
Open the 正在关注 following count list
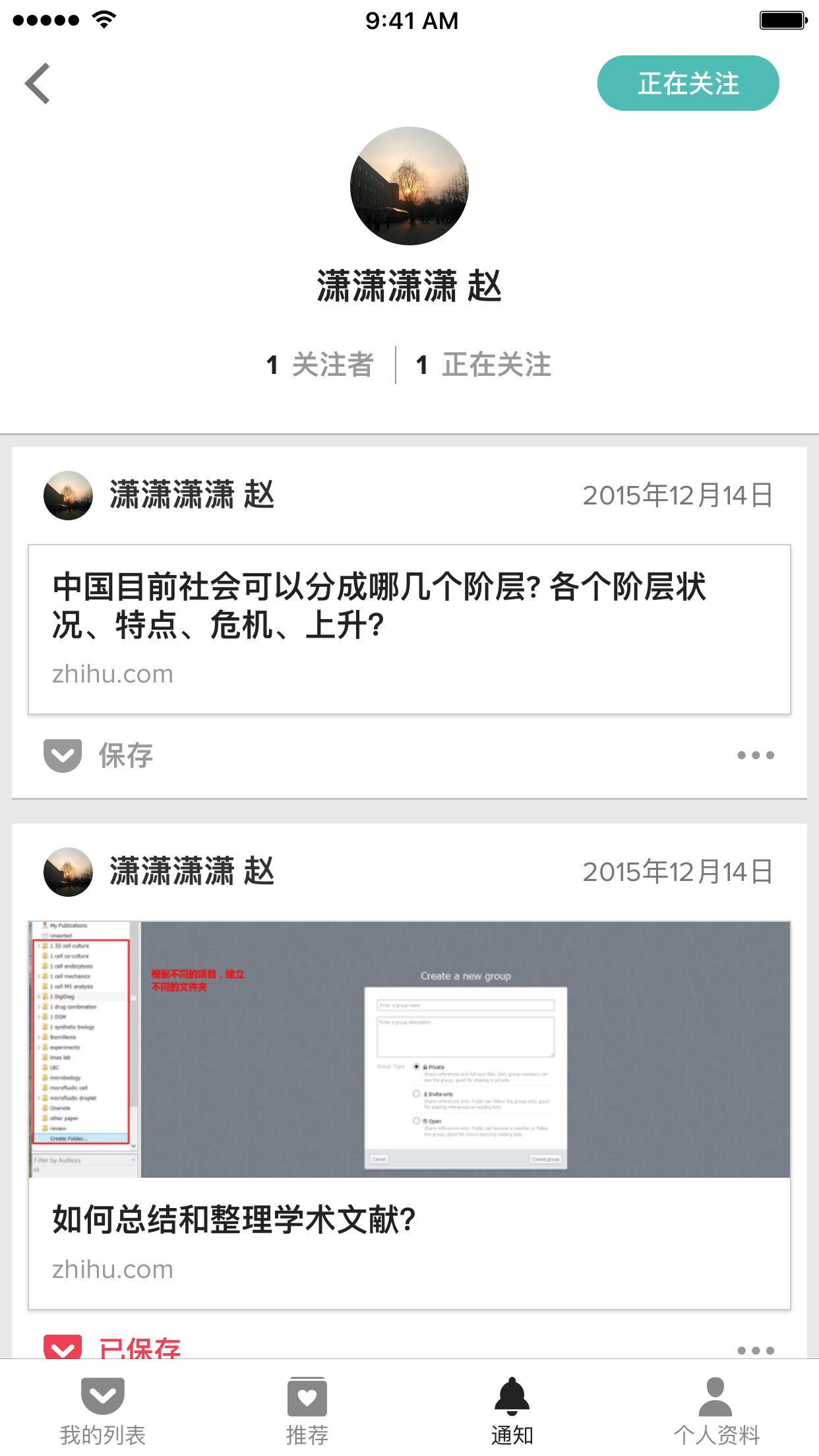(483, 365)
